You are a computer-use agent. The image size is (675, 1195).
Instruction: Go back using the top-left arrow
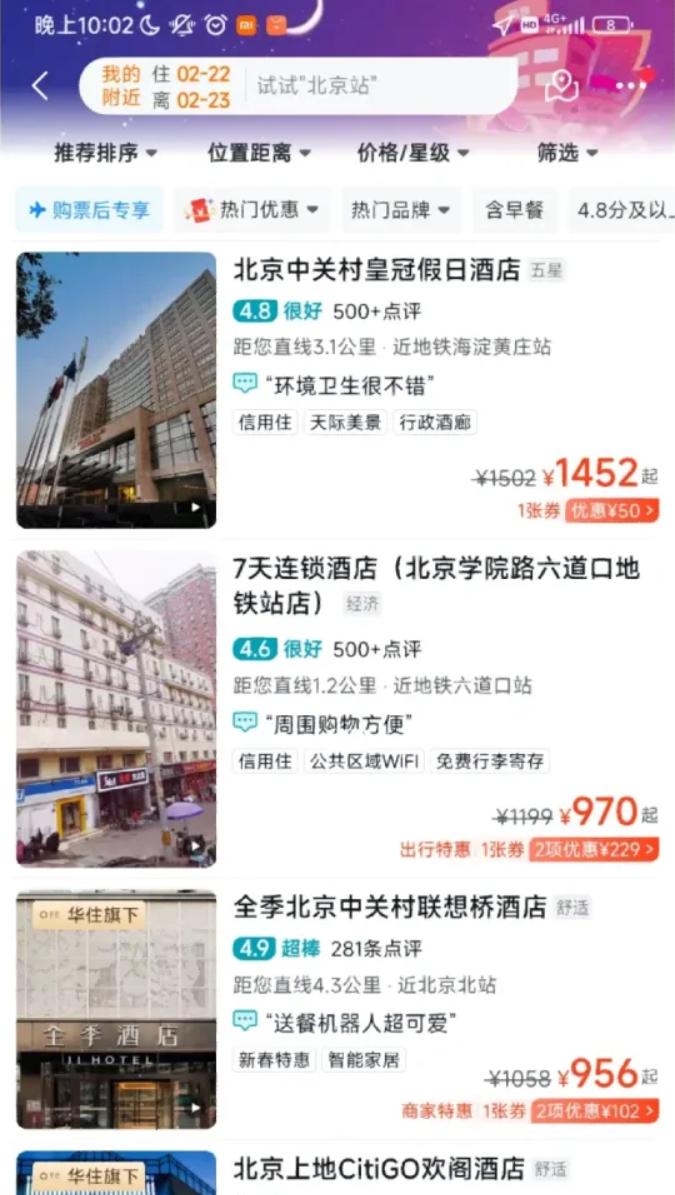point(40,86)
